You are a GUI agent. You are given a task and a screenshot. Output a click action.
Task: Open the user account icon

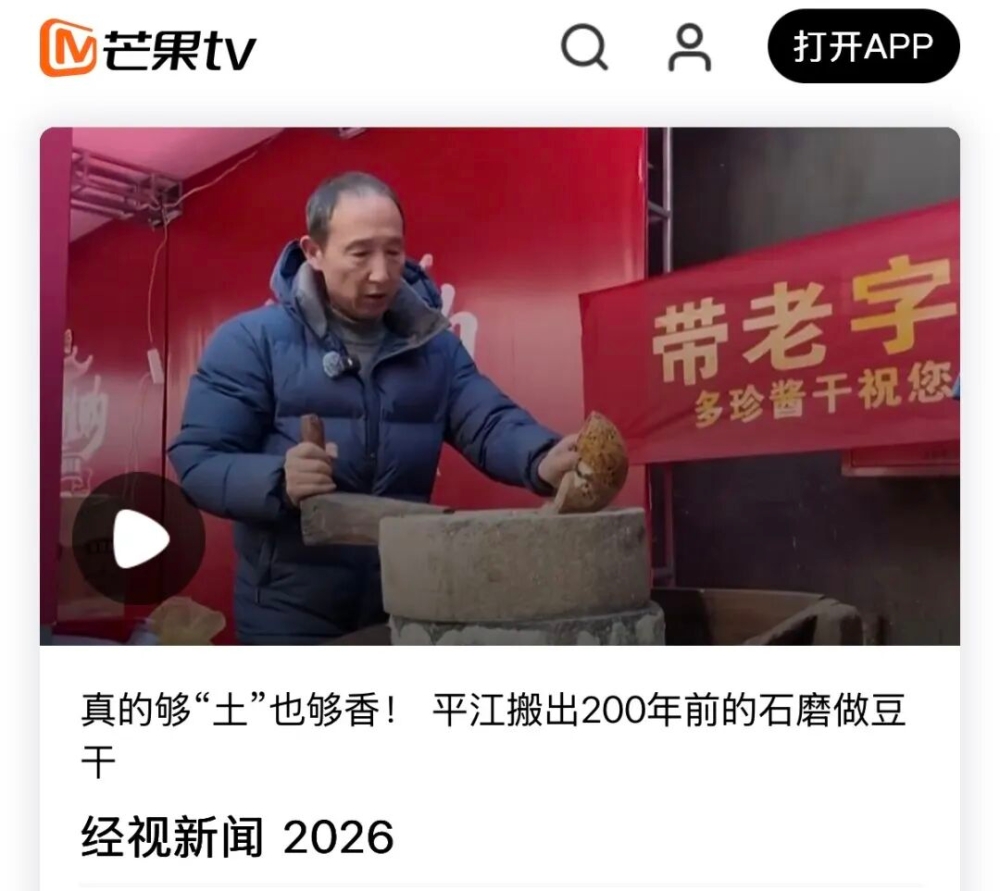(x=689, y=47)
